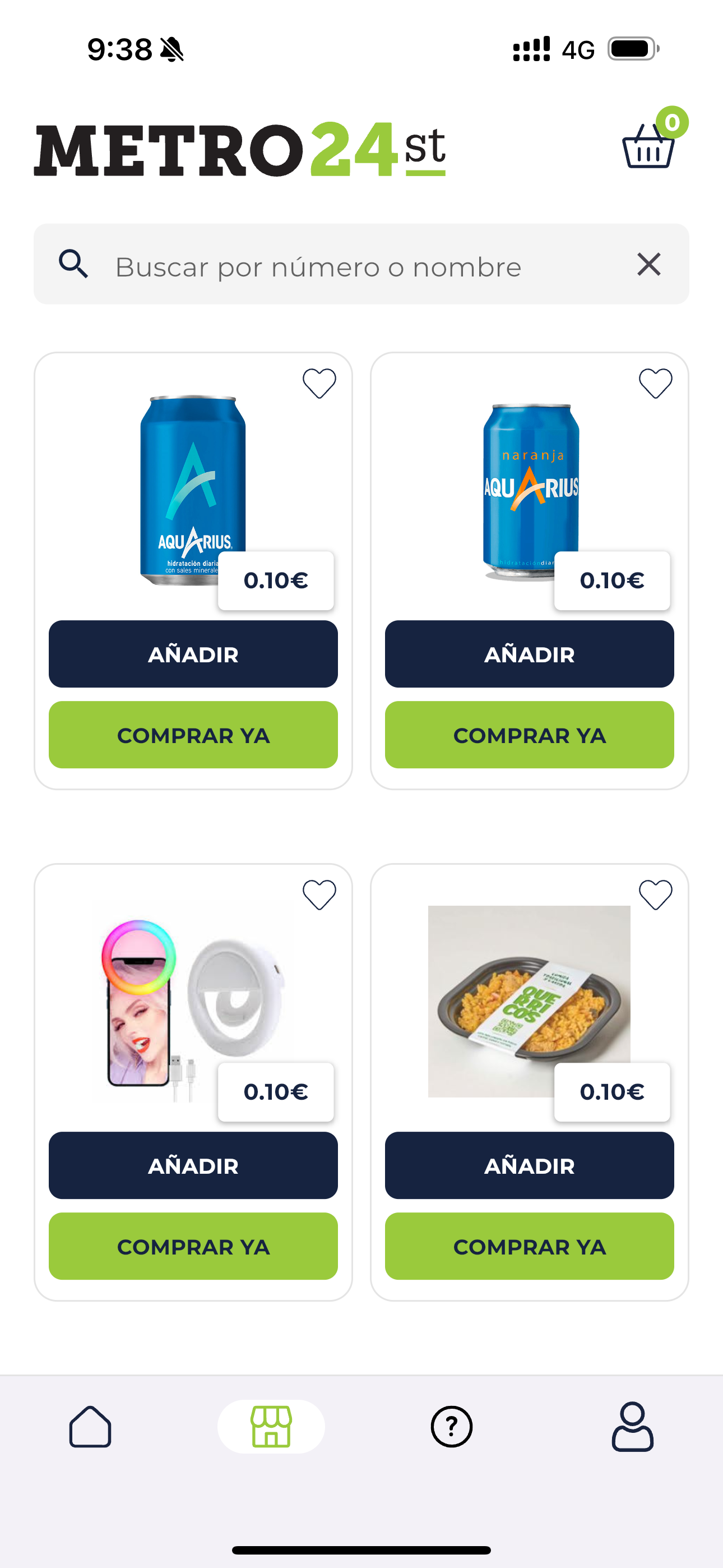Favorite the ring light product
The width and height of the screenshot is (723, 1568).
(319, 895)
